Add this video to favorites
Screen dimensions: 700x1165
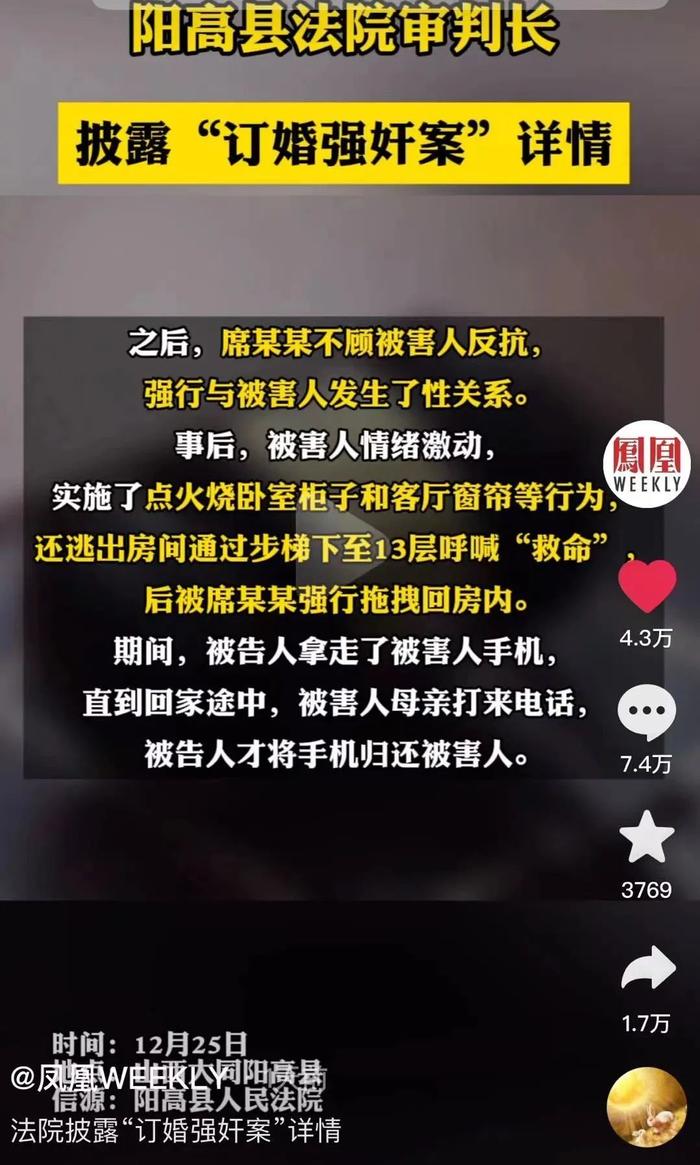(646, 837)
